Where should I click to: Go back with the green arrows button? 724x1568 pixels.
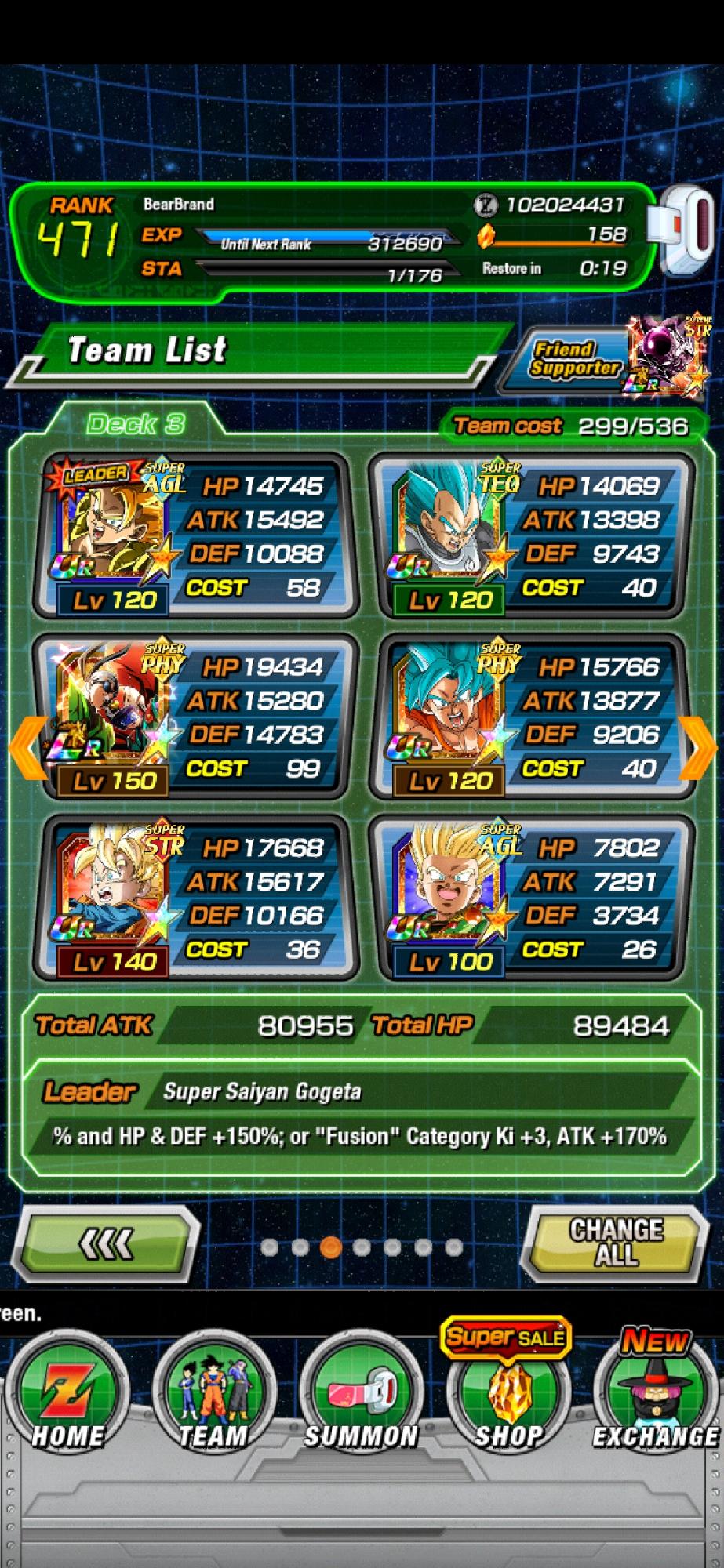point(107,1243)
